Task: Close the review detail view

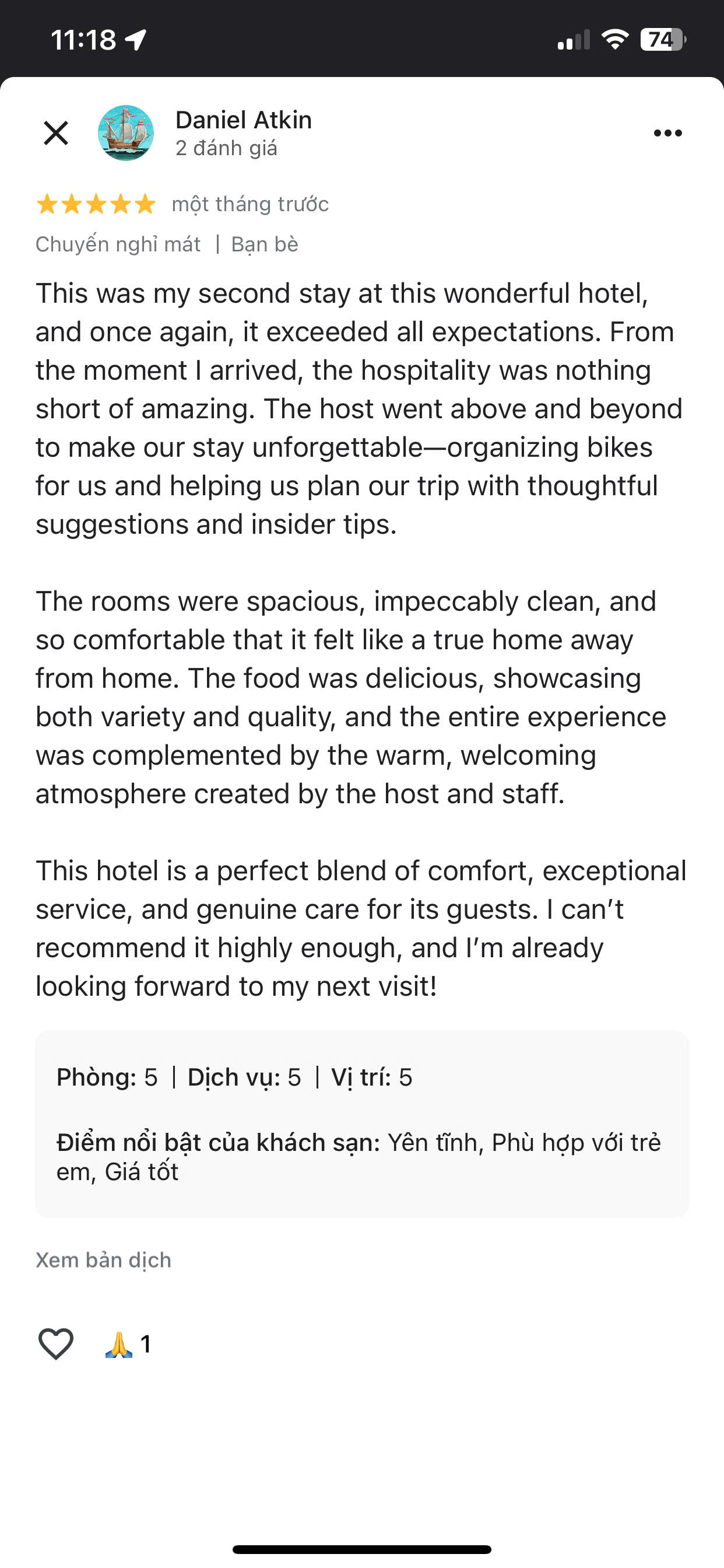Action: click(56, 132)
